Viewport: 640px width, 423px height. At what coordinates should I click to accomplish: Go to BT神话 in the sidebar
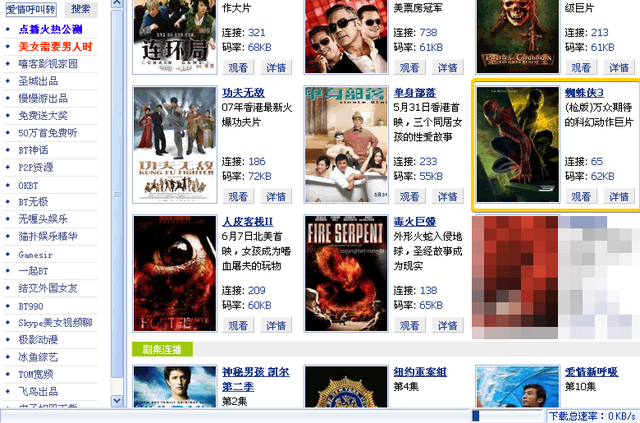pyautogui.click(x=33, y=149)
